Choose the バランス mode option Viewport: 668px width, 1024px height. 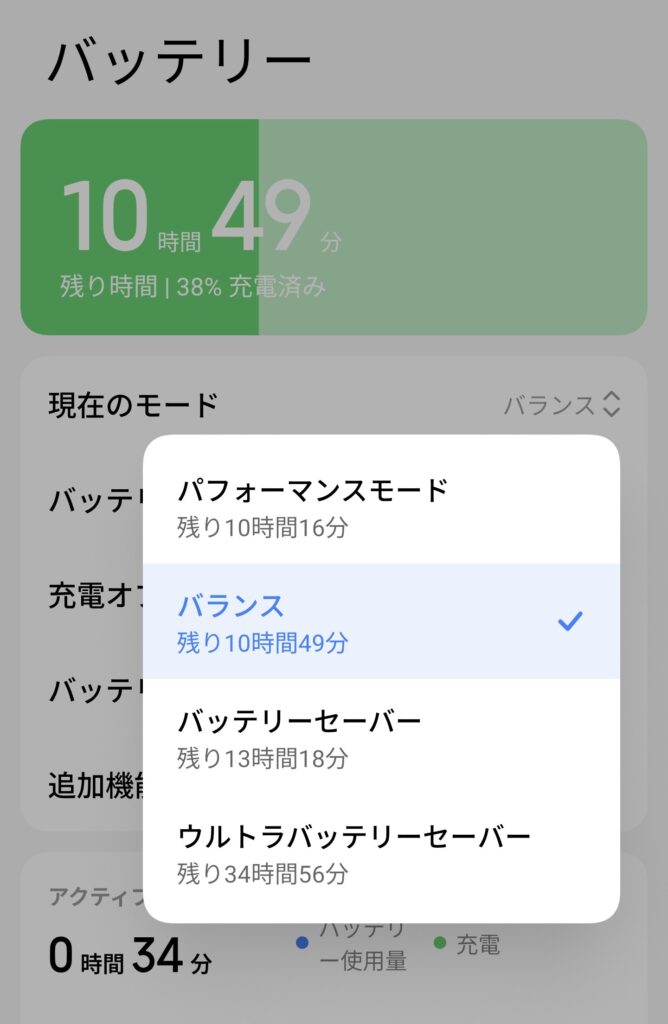pos(380,621)
